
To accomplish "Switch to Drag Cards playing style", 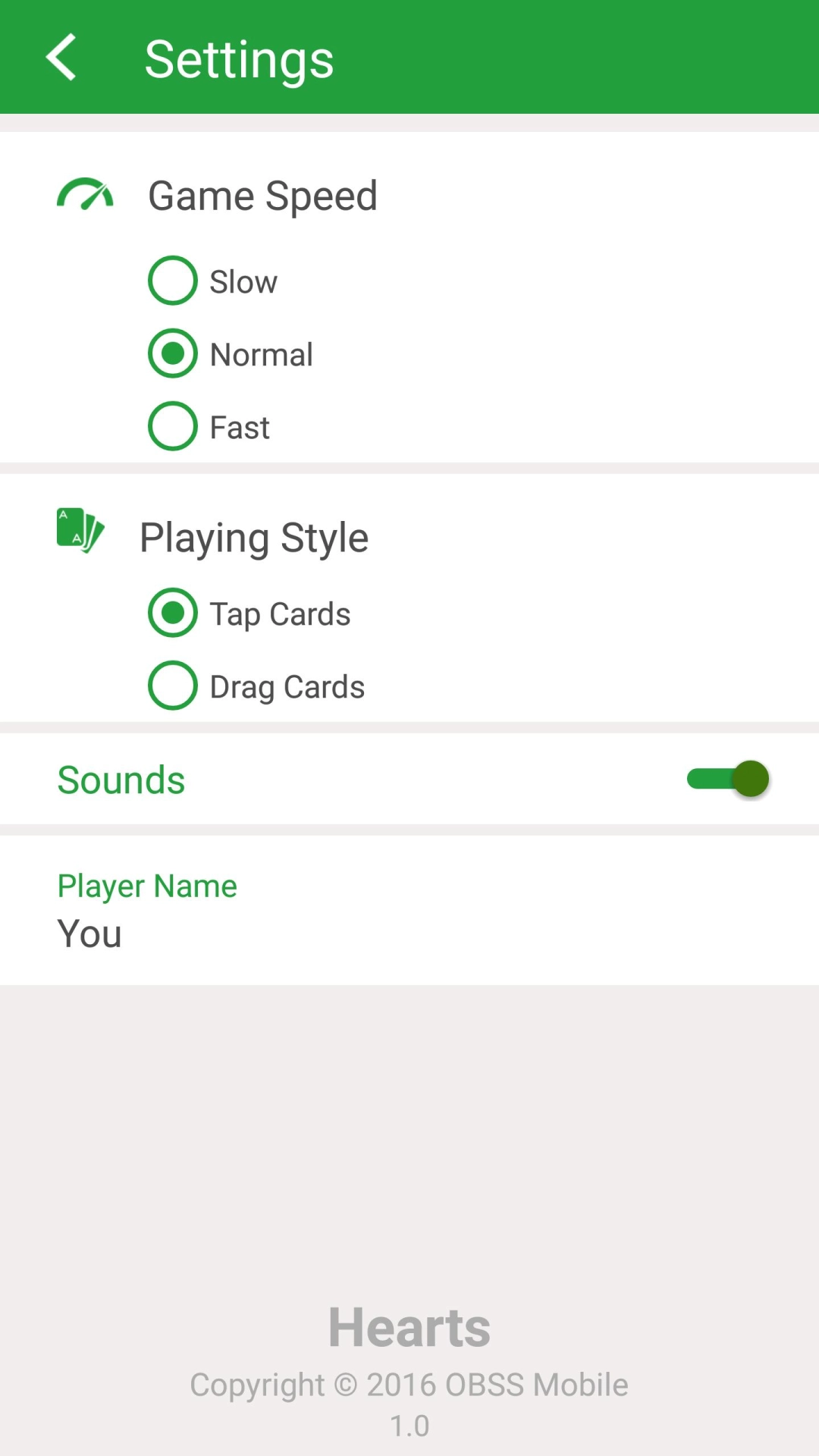I will [x=173, y=686].
